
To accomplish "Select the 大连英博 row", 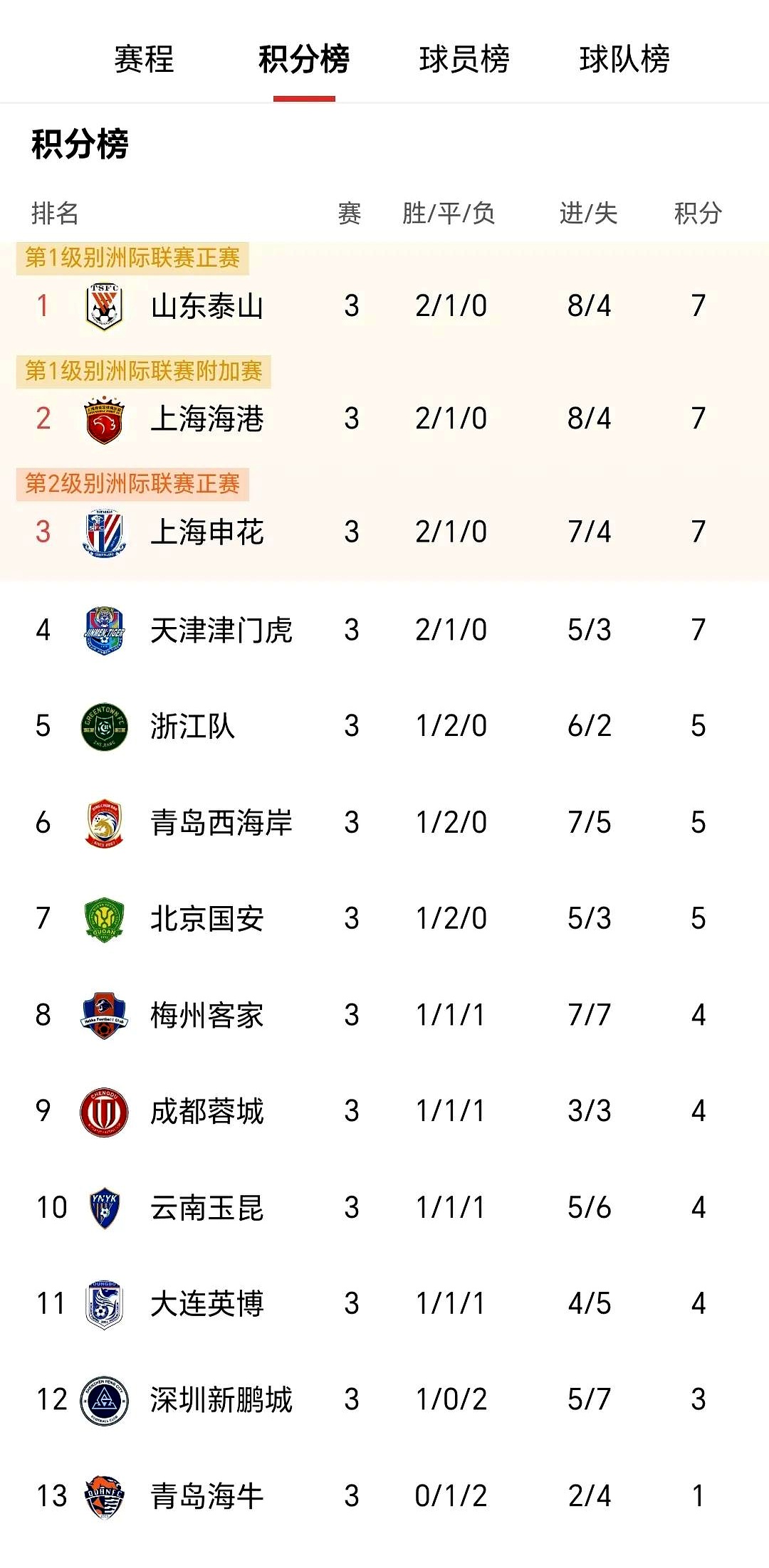I will (207, 1304).
